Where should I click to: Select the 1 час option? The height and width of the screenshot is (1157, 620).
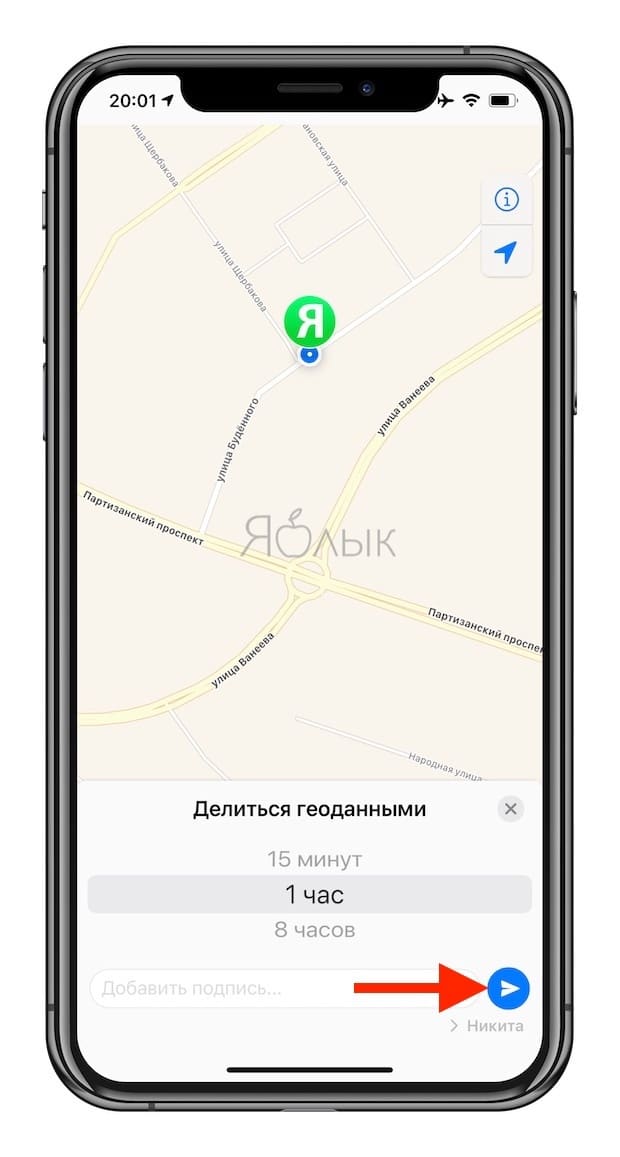pos(310,895)
